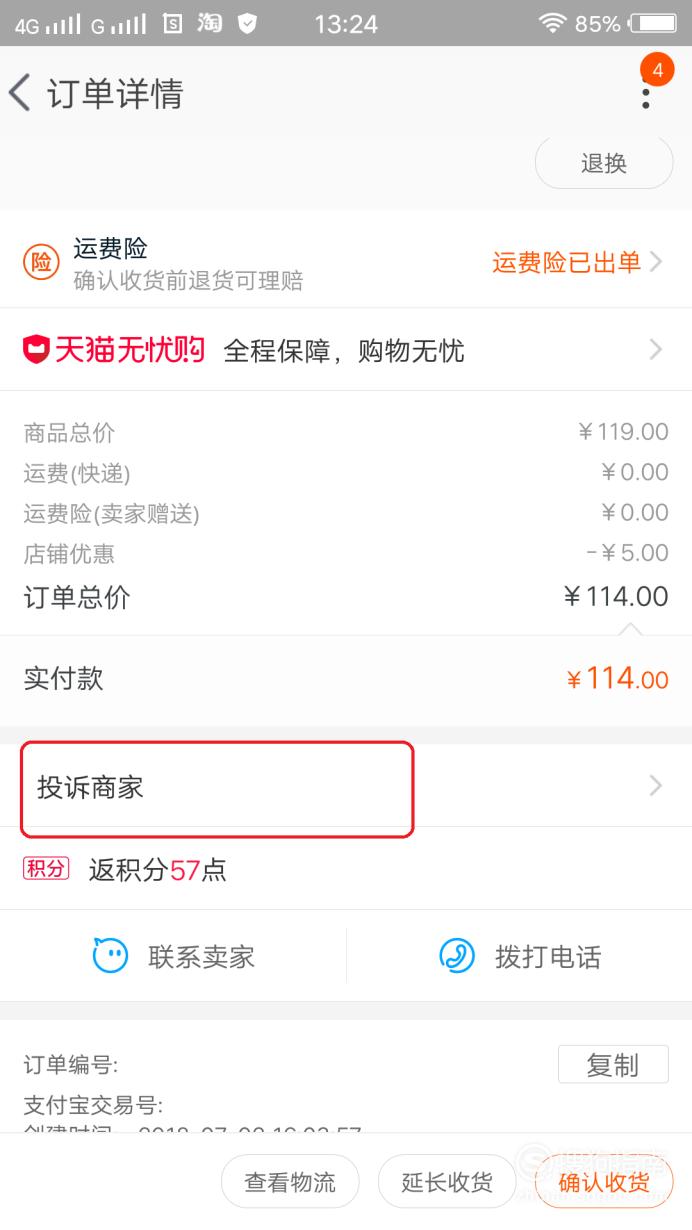Contact the seller via 联系卖家

[174, 956]
